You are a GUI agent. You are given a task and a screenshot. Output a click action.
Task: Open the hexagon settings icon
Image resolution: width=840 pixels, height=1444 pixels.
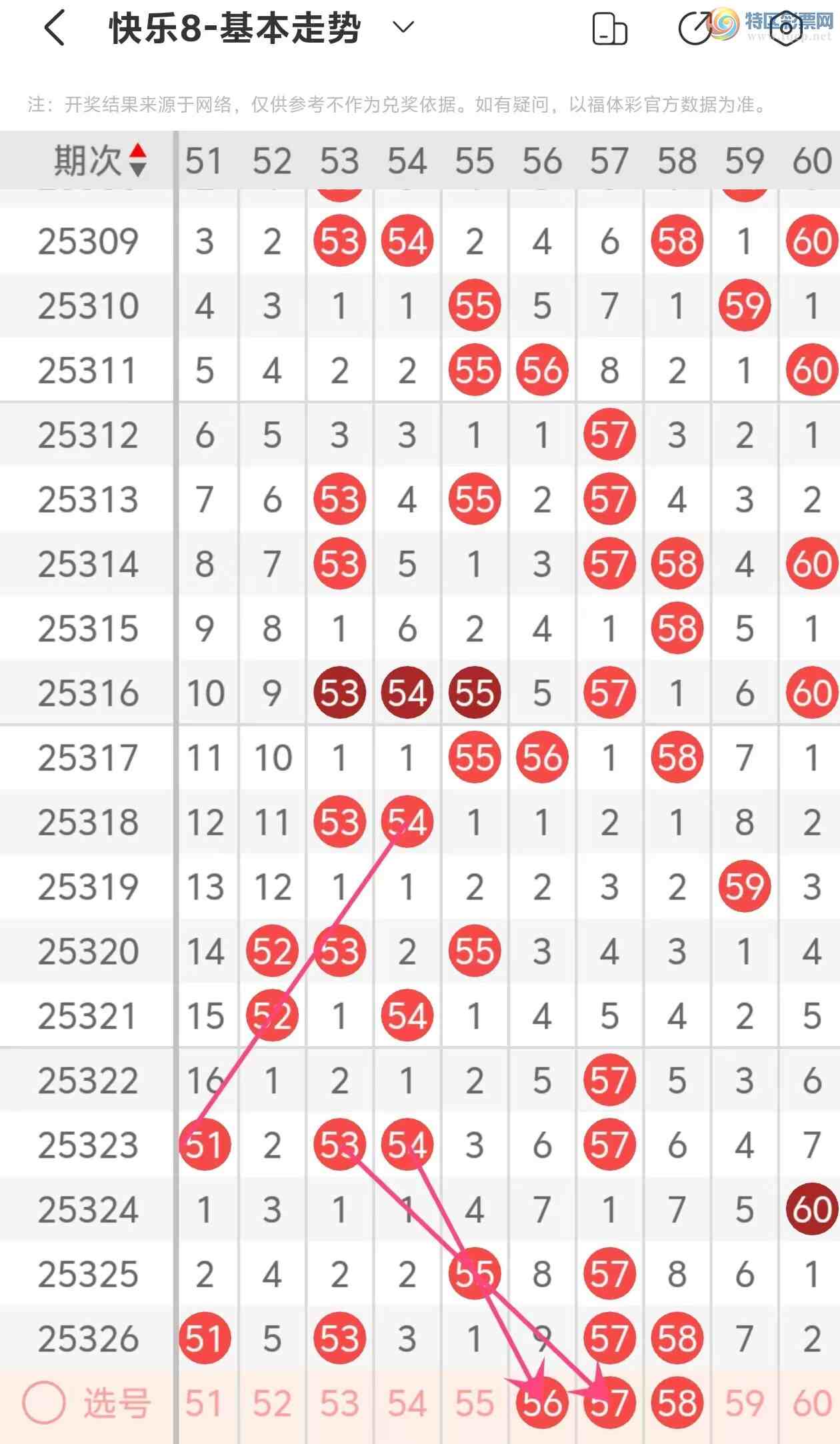click(787, 30)
